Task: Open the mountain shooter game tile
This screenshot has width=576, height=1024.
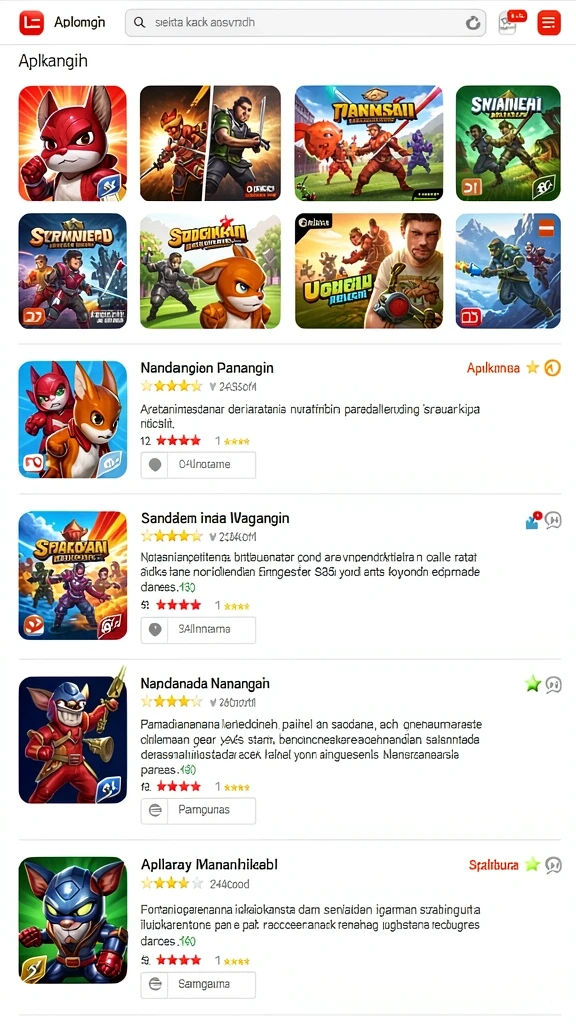Action: coord(507,270)
